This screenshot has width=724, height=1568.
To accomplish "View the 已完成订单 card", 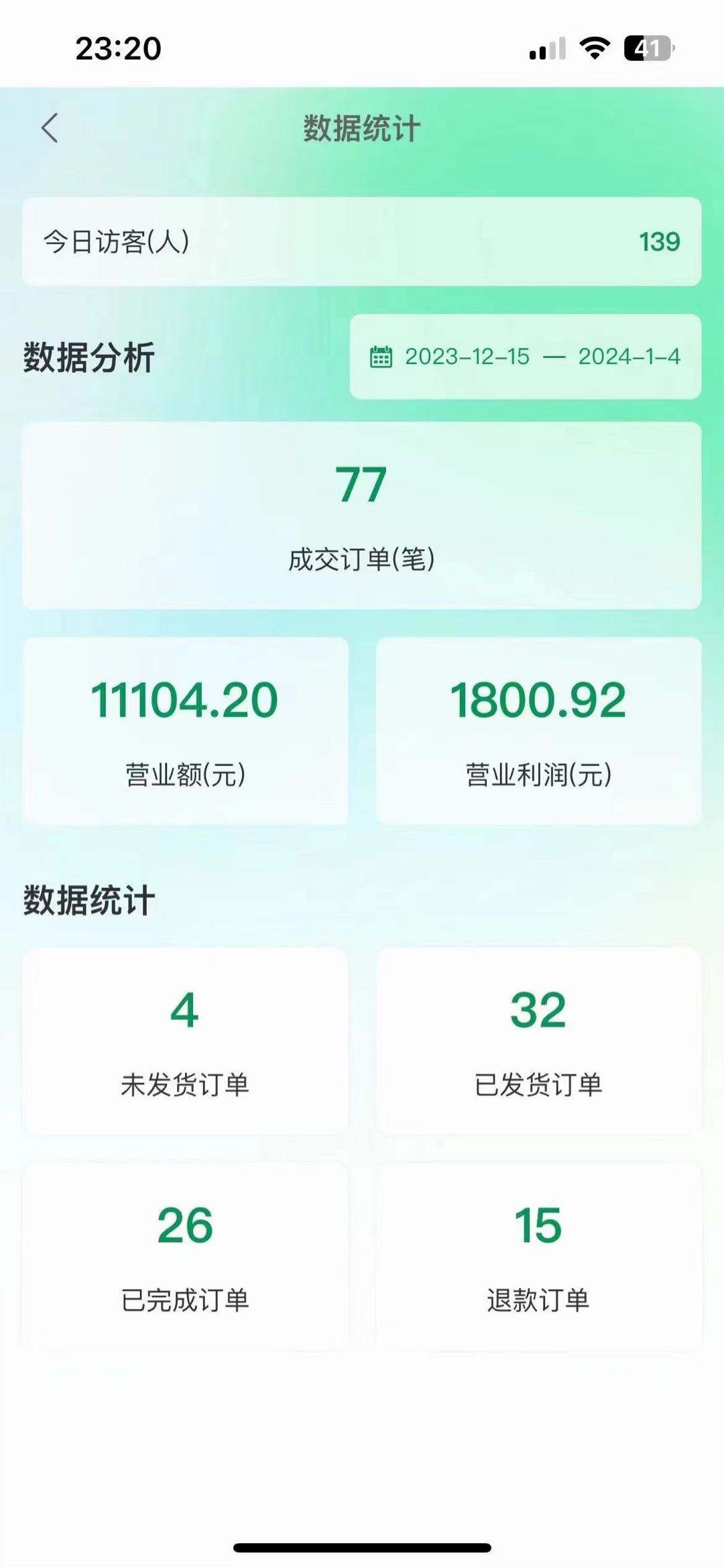I will [185, 1255].
